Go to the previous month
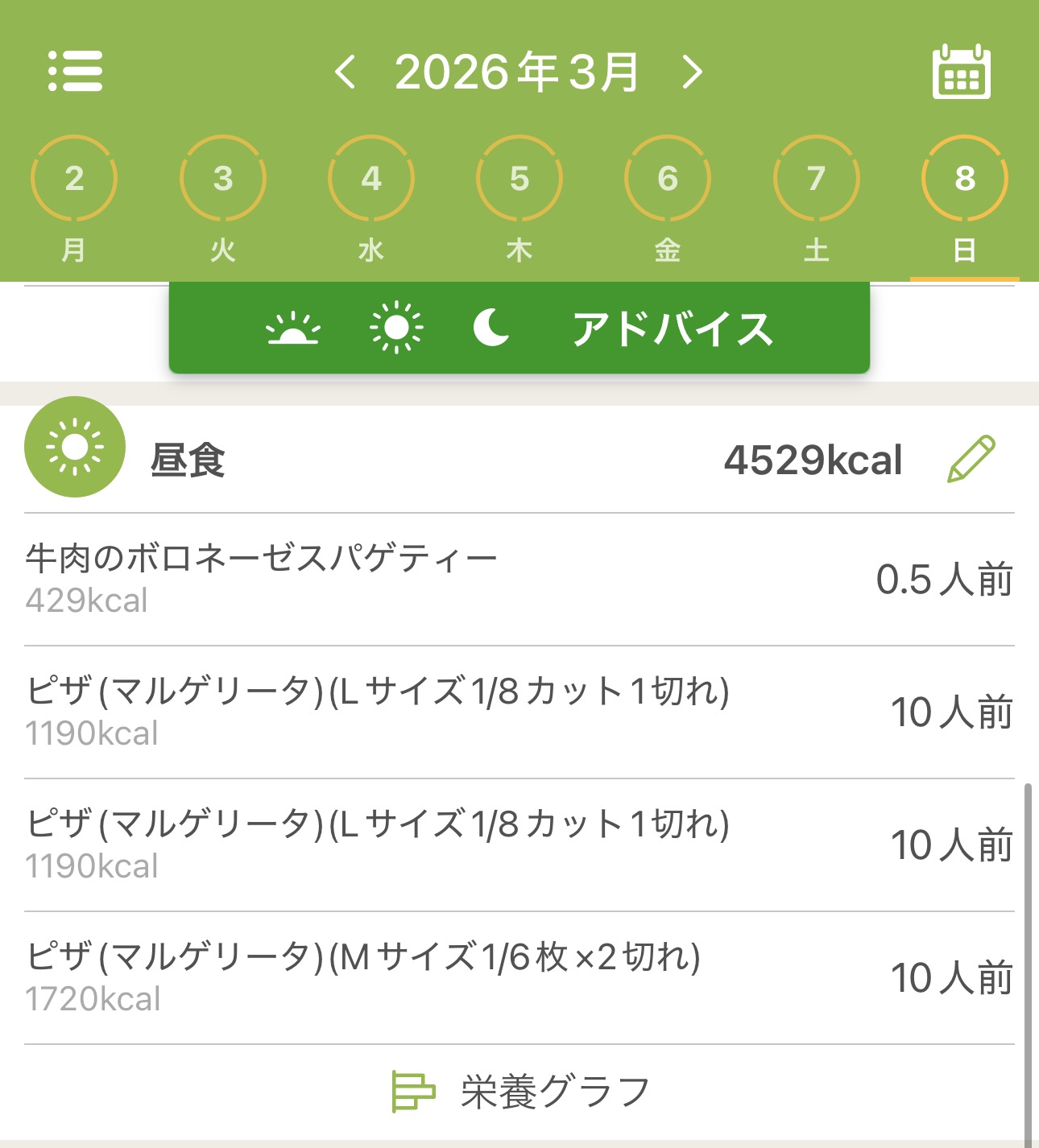The image size is (1039, 1148). [x=346, y=72]
